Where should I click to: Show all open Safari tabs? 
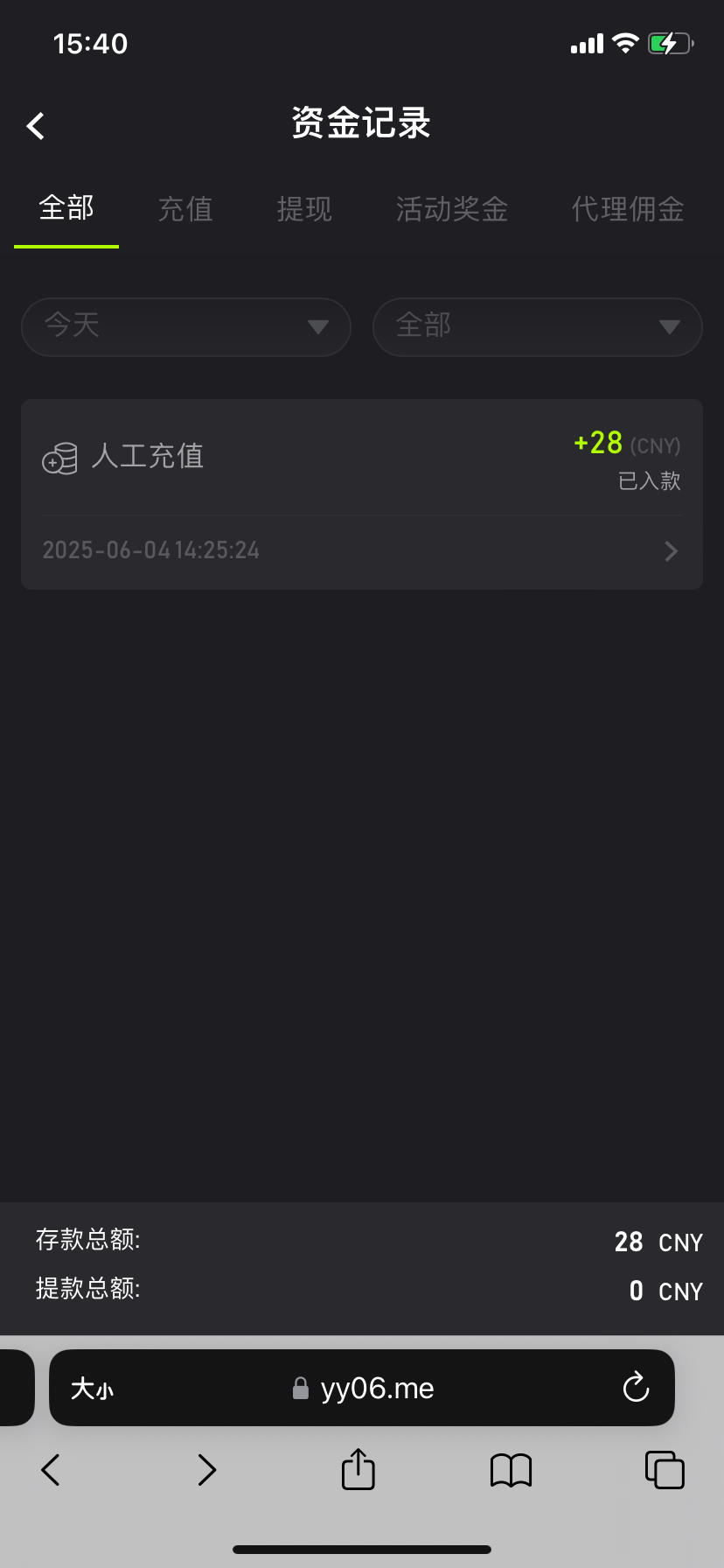665,1470
